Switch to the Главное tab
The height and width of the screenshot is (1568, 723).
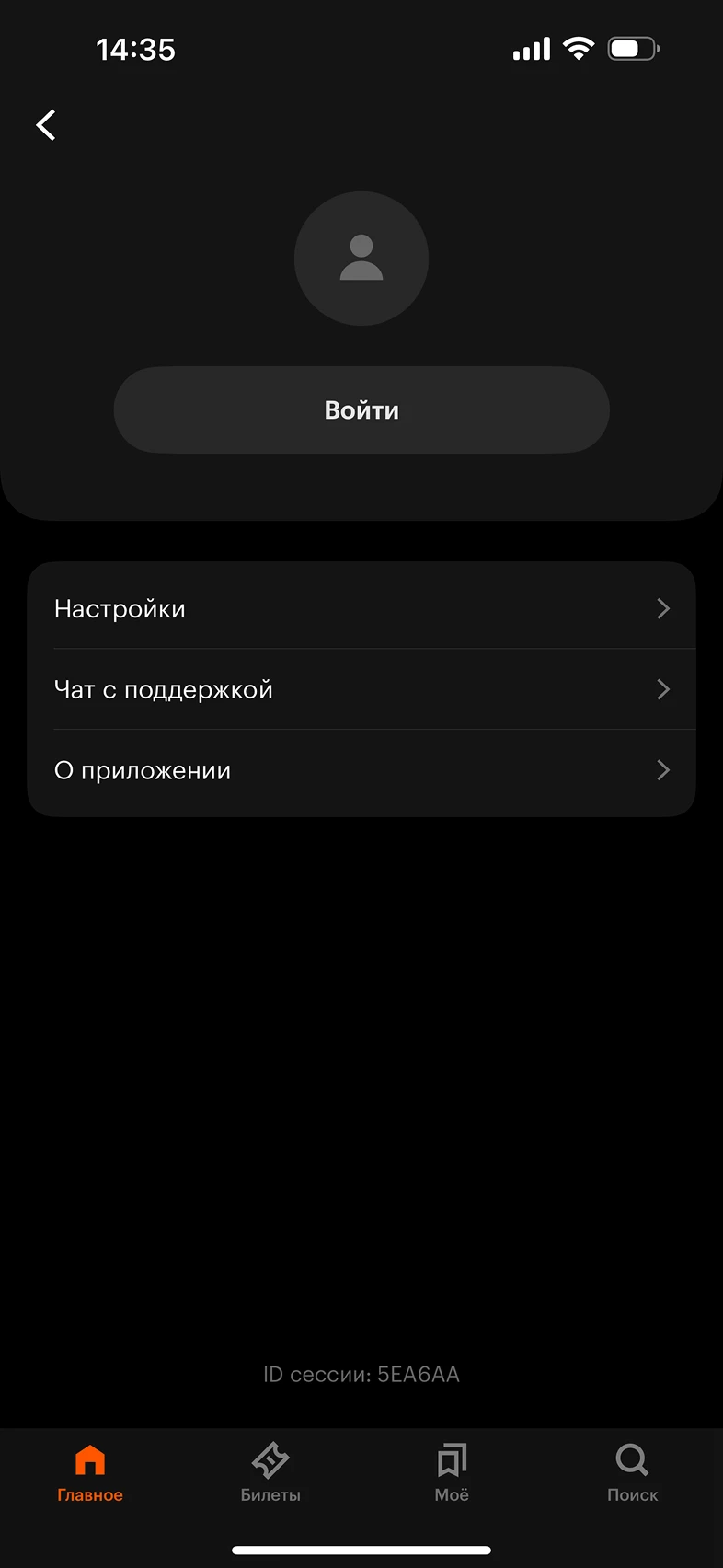coord(90,1472)
